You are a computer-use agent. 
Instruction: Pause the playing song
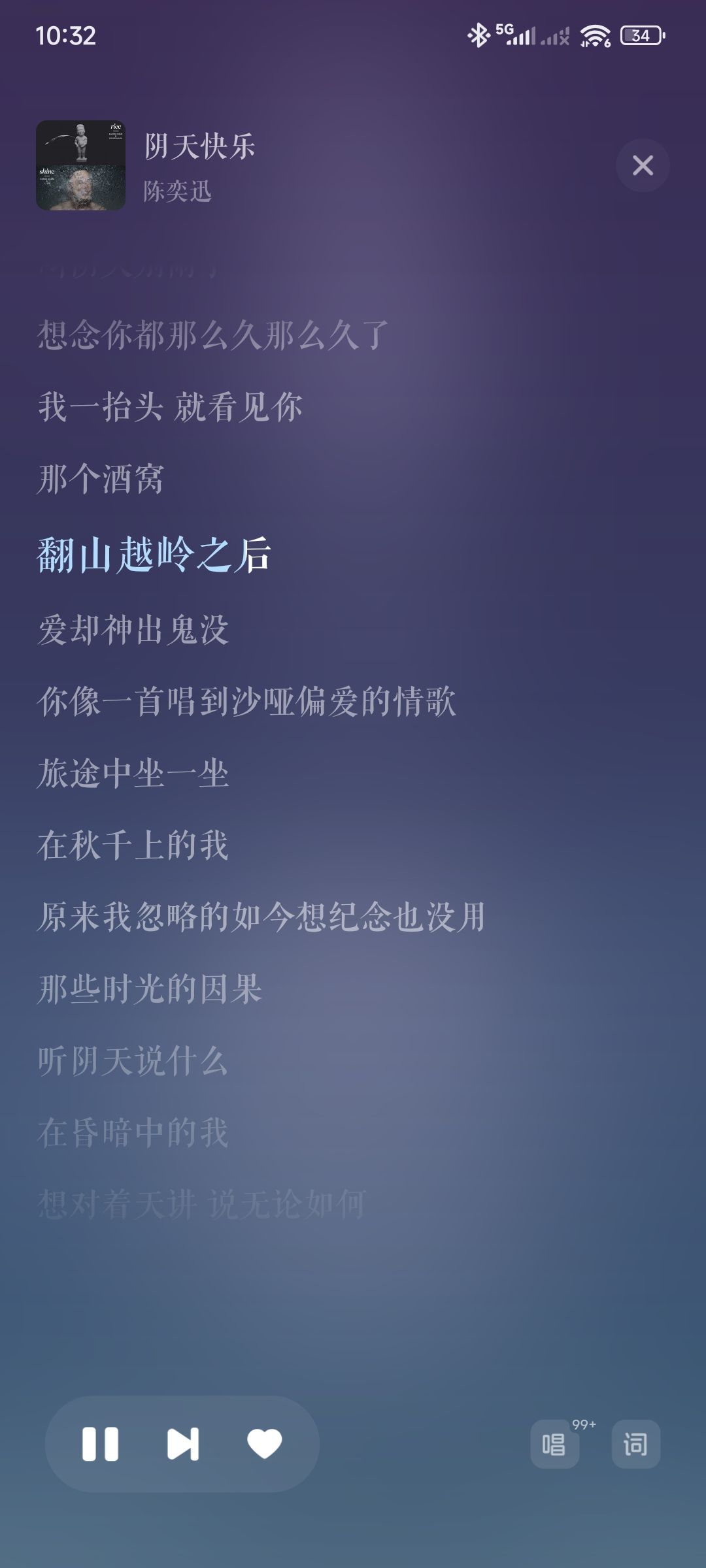point(100,1444)
